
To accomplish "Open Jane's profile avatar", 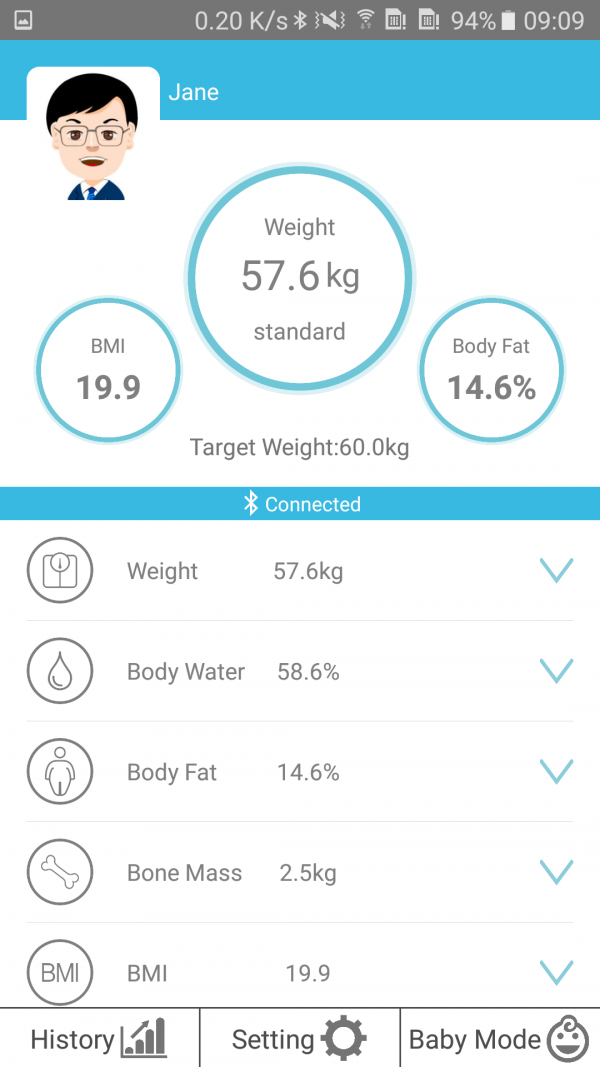I will [x=93, y=135].
